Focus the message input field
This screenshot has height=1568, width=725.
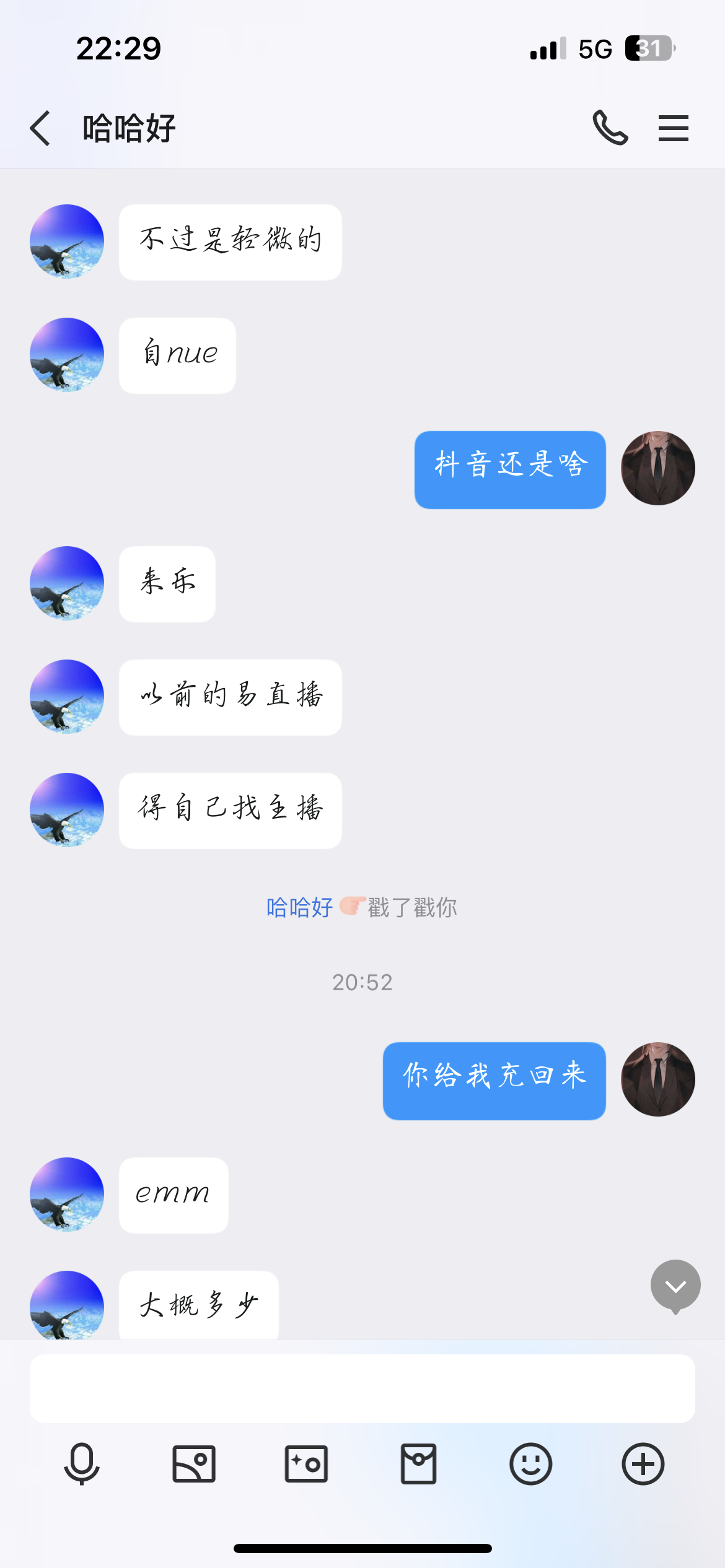click(x=362, y=1388)
